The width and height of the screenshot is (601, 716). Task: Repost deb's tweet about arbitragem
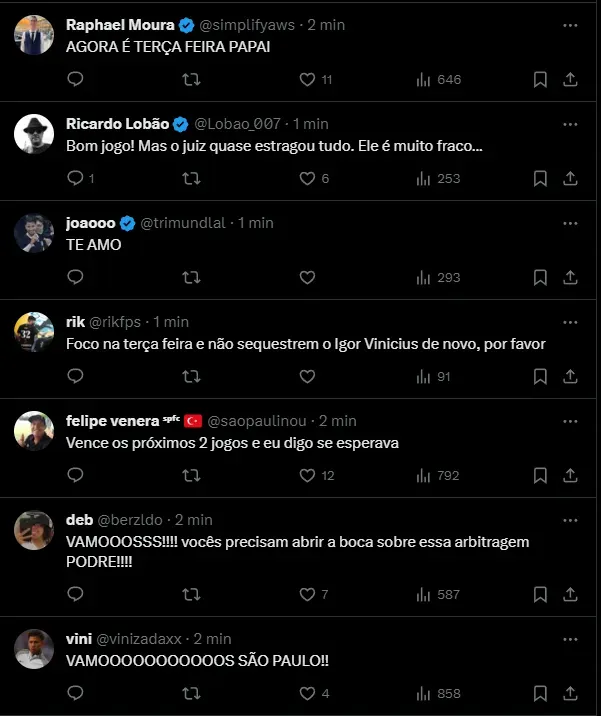(x=191, y=594)
